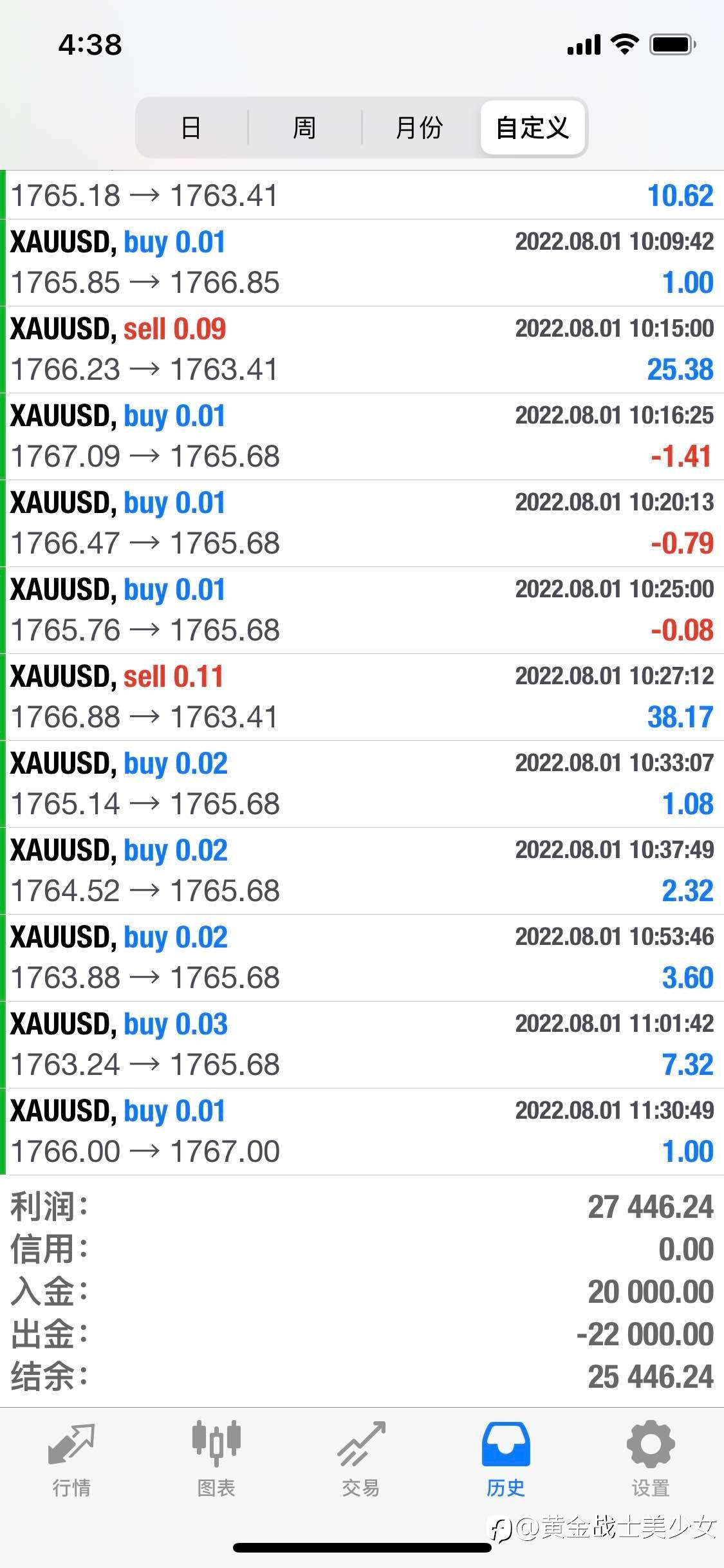Go to the 图表 chart tab
The height and width of the screenshot is (1568, 724).
click(216, 1459)
